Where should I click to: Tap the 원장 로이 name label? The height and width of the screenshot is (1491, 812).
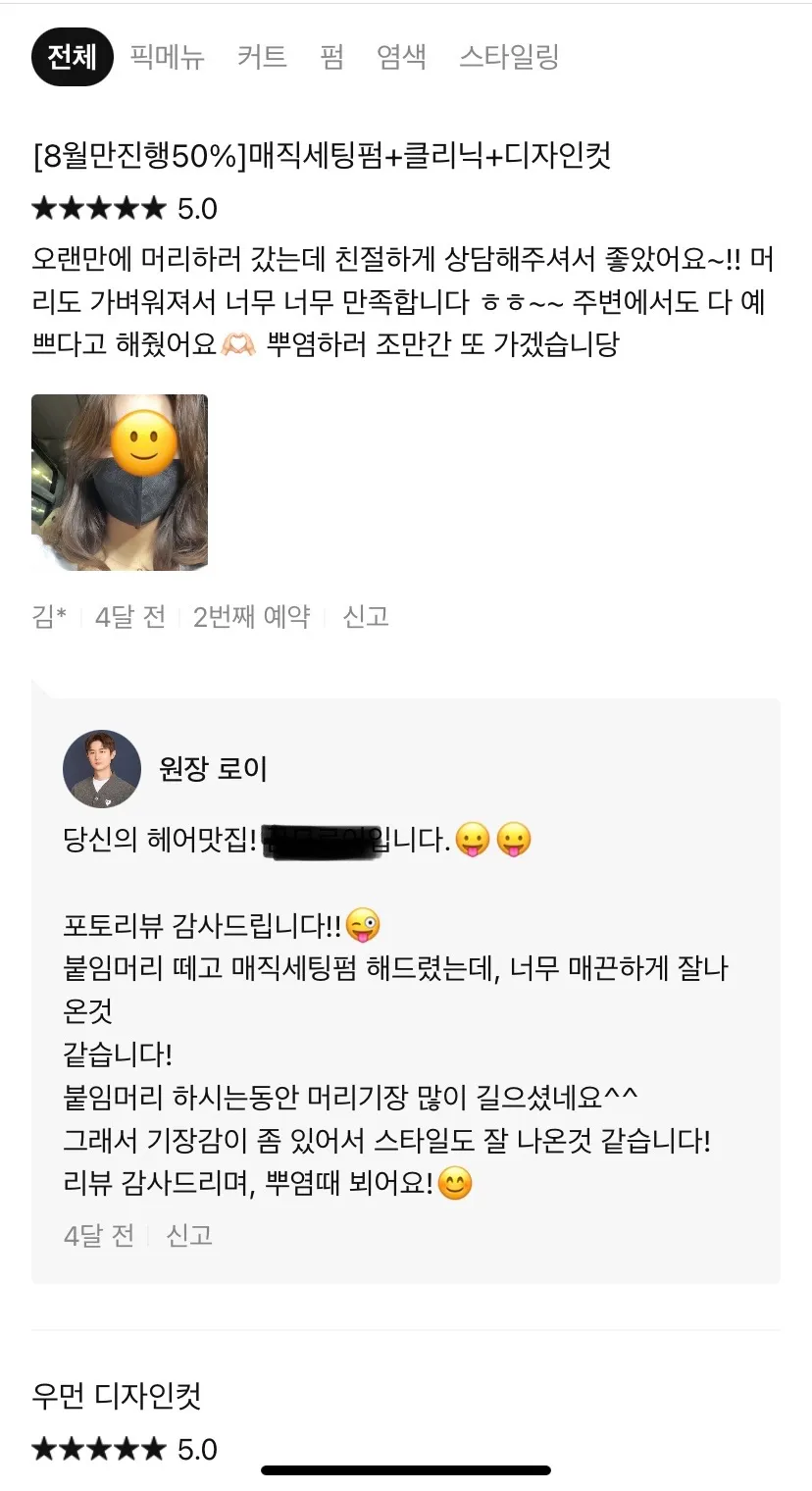(210, 770)
